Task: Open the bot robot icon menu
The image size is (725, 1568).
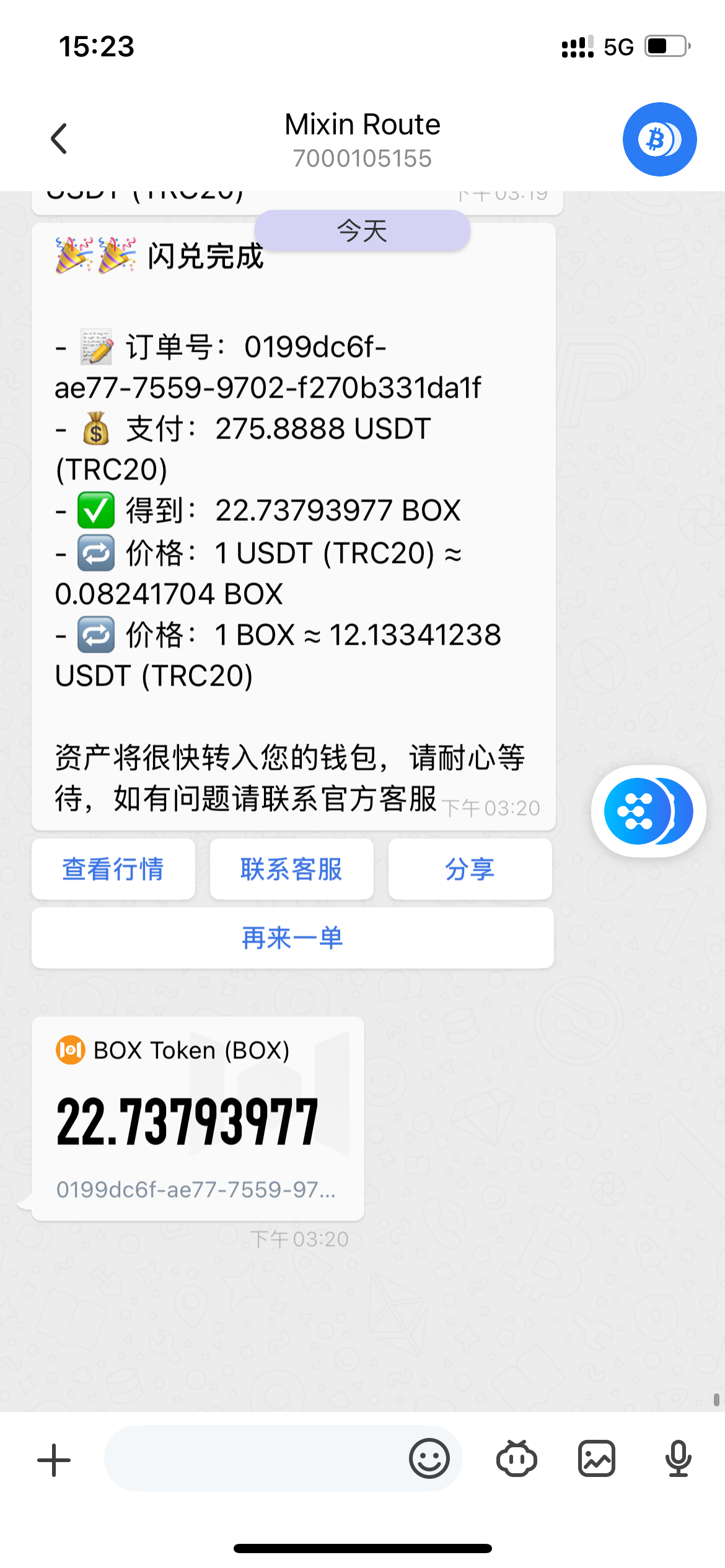Action: pyautogui.click(x=516, y=1458)
